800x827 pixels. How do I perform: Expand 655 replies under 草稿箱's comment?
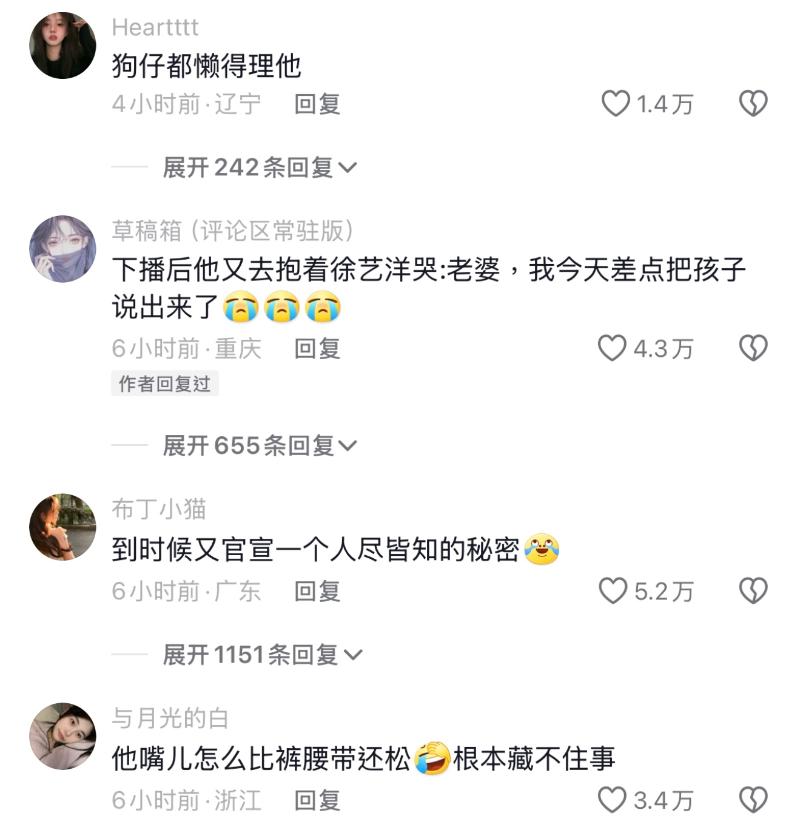pyautogui.click(x=259, y=445)
